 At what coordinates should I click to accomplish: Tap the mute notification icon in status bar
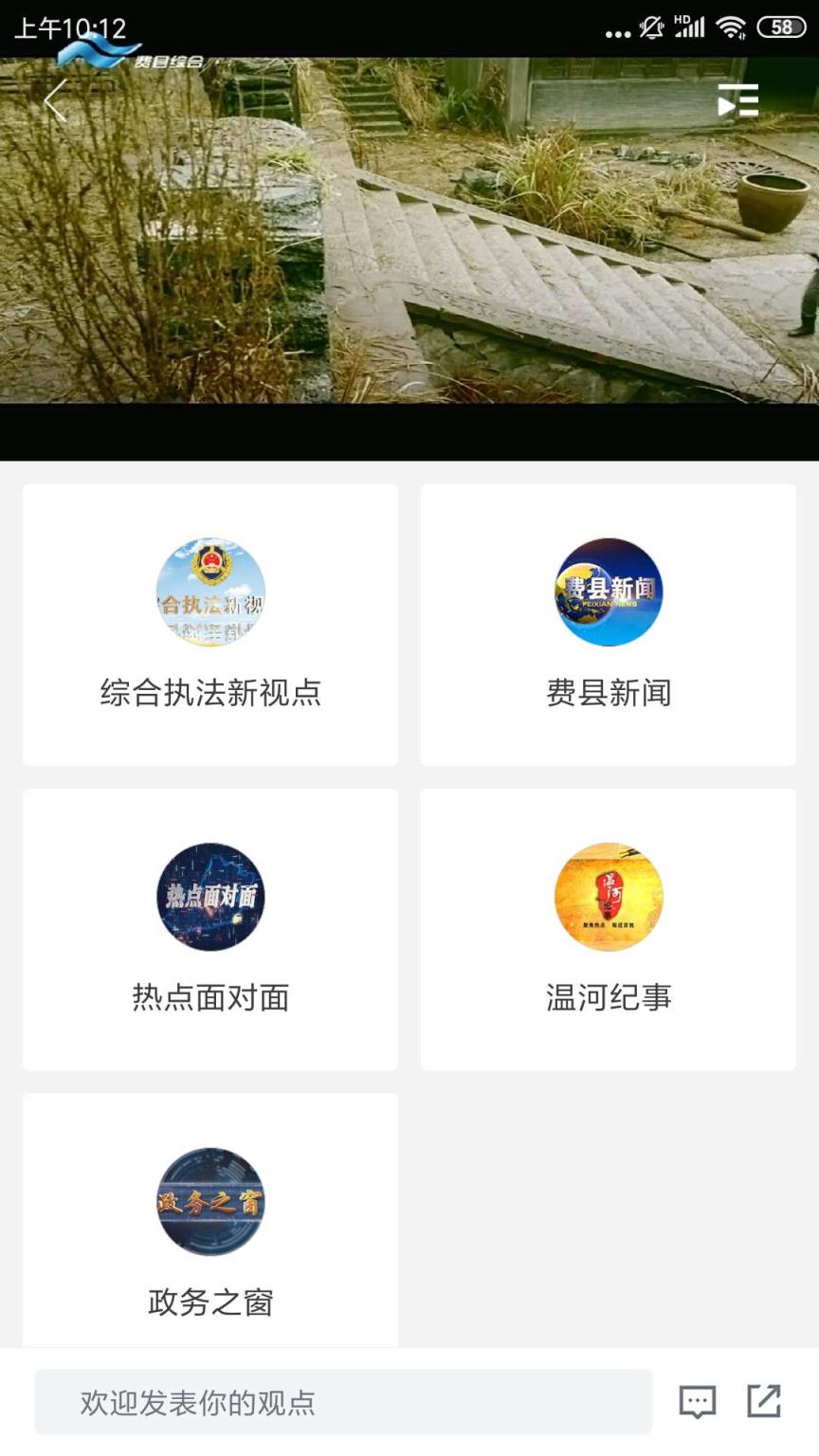click(x=650, y=27)
